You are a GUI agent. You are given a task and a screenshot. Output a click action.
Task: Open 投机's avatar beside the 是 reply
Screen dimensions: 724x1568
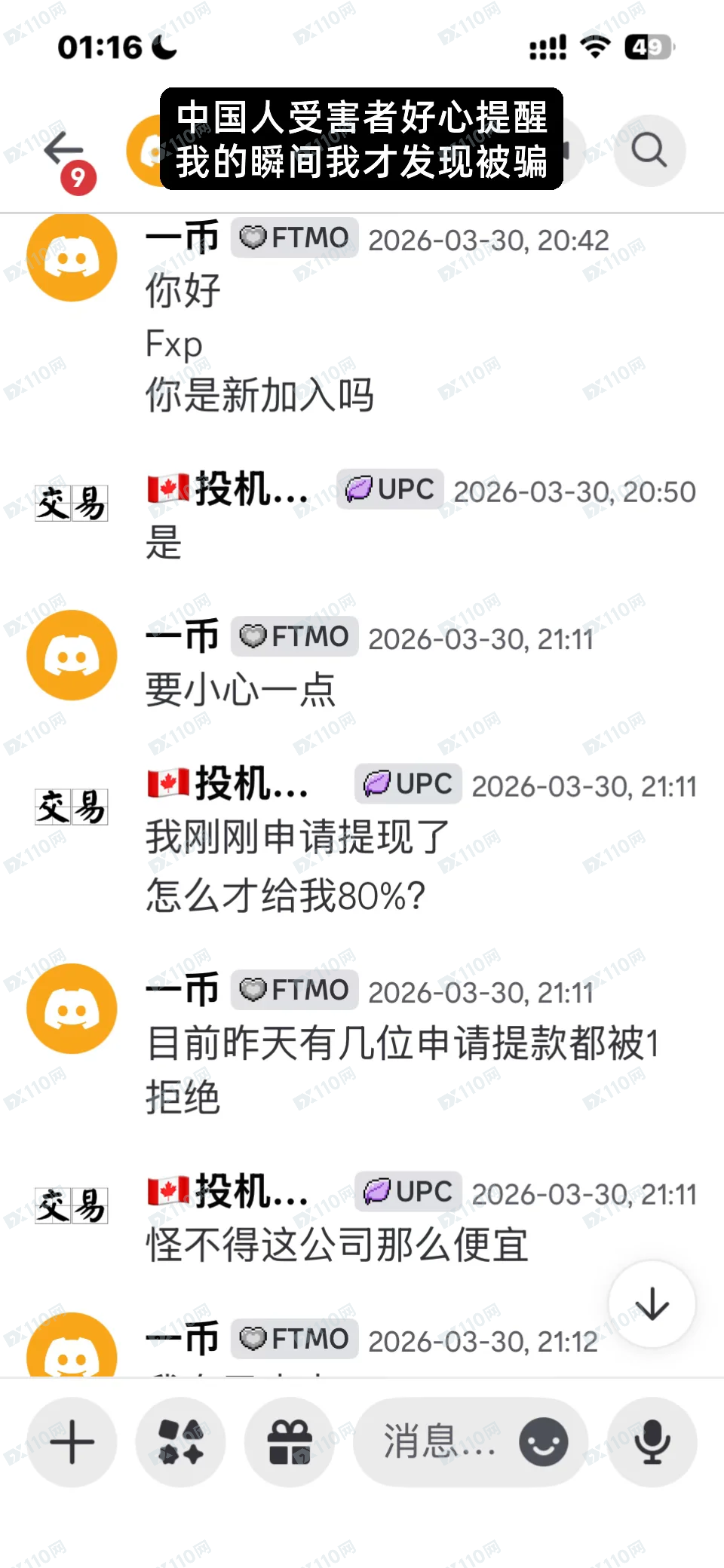coord(72,504)
